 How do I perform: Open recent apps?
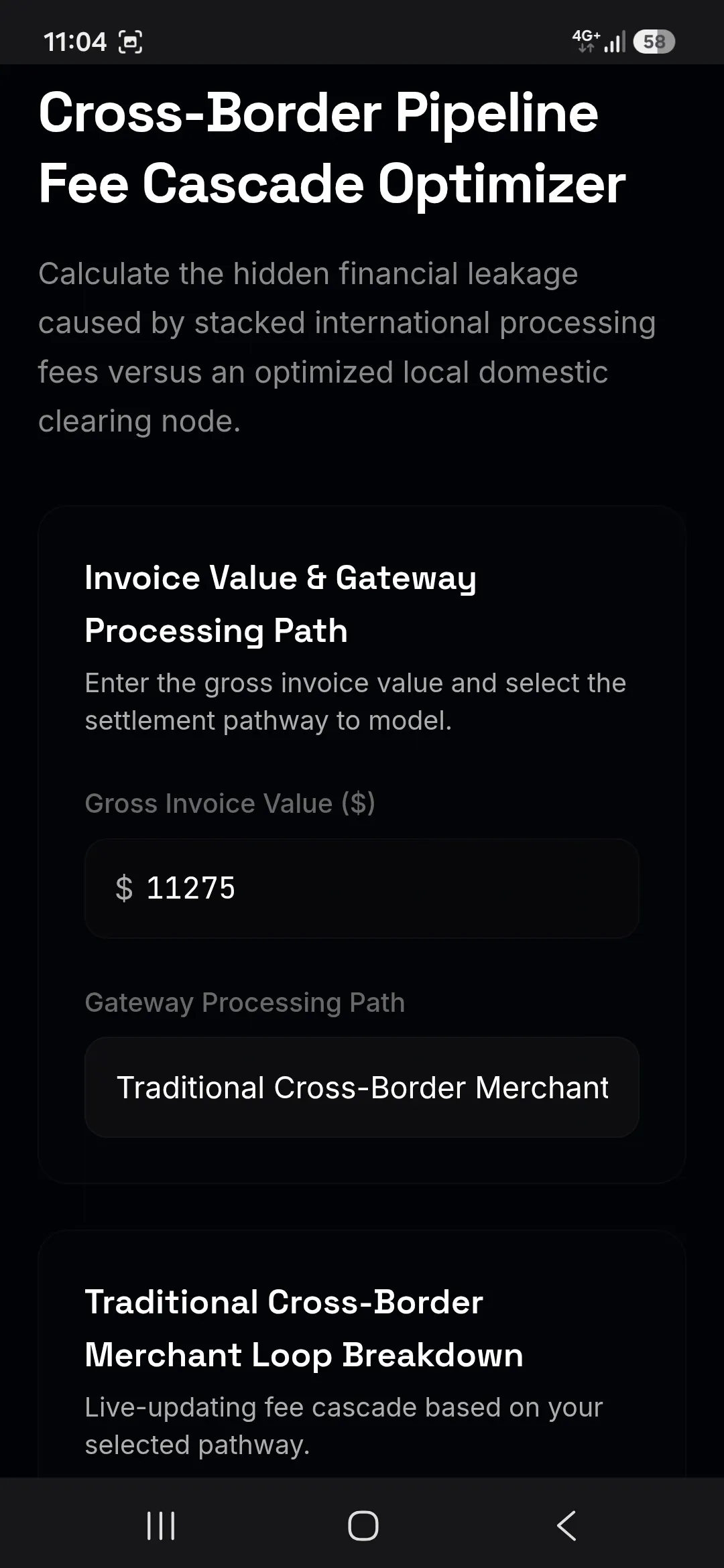point(161,1526)
